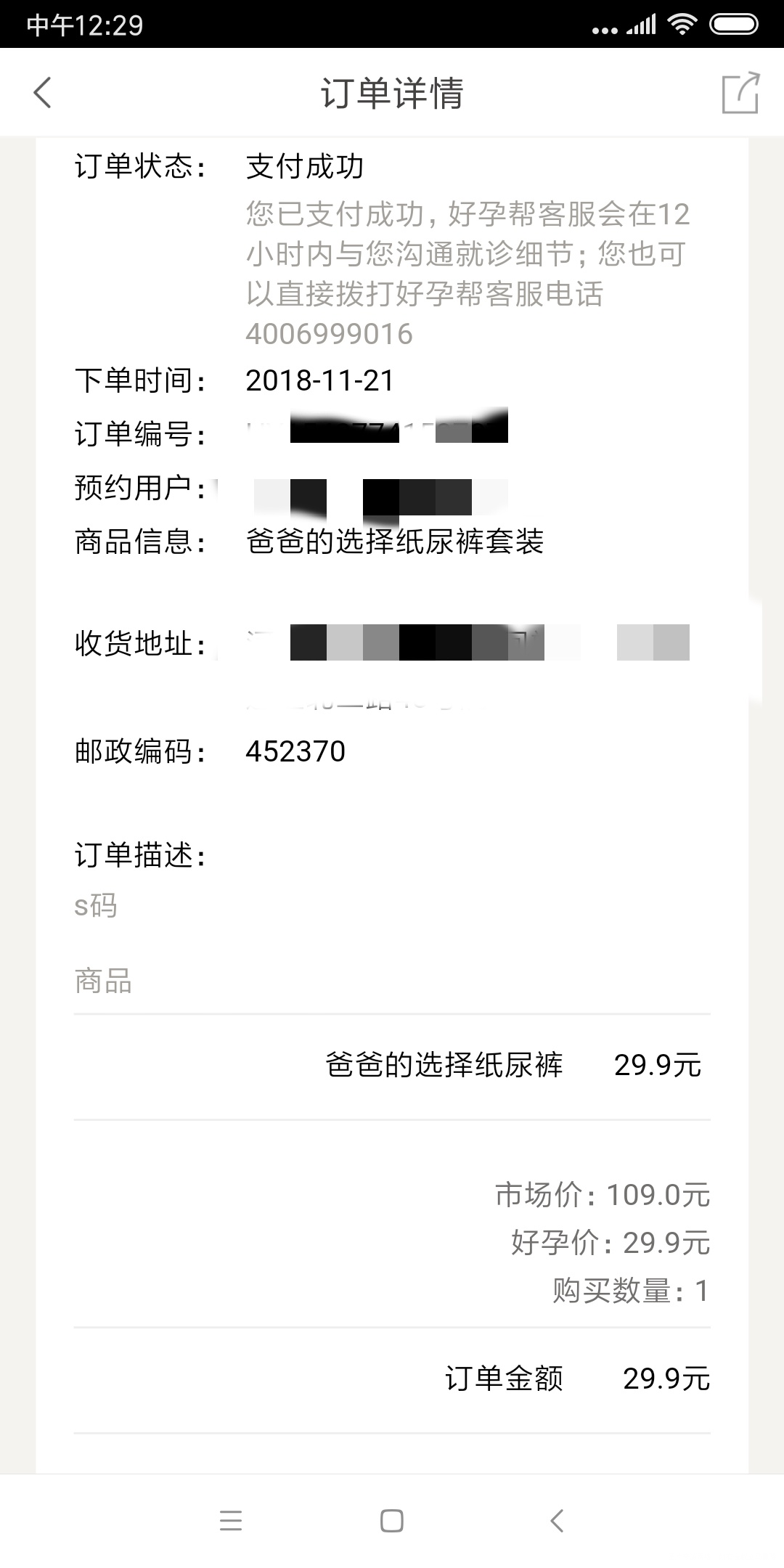Image resolution: width=784 pixels, height=1568 pixels.
Task: Tap the battery indicator in the status bar
Action: pos(733,25)
